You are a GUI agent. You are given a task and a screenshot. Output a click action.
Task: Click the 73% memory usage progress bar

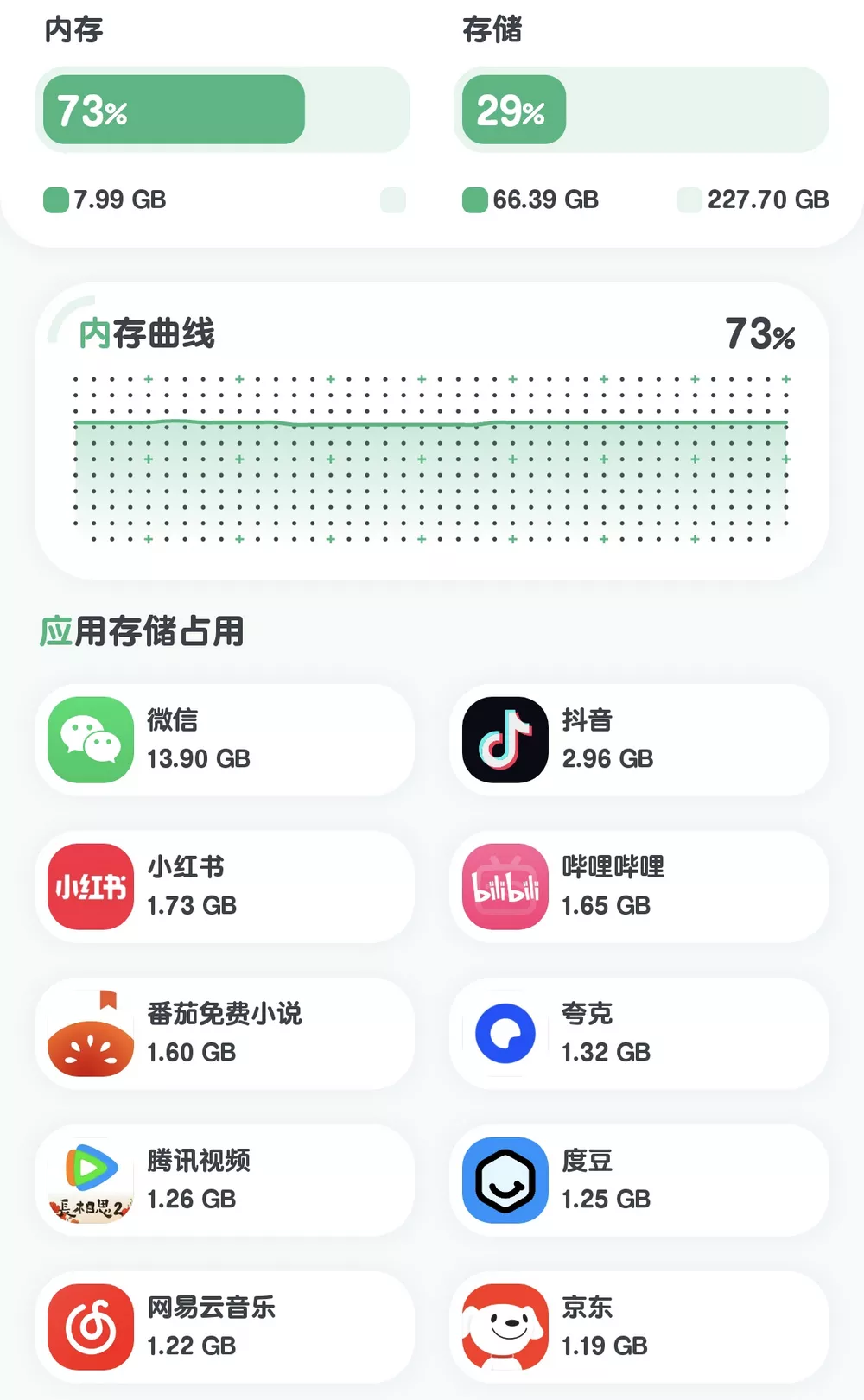(173, 111)
